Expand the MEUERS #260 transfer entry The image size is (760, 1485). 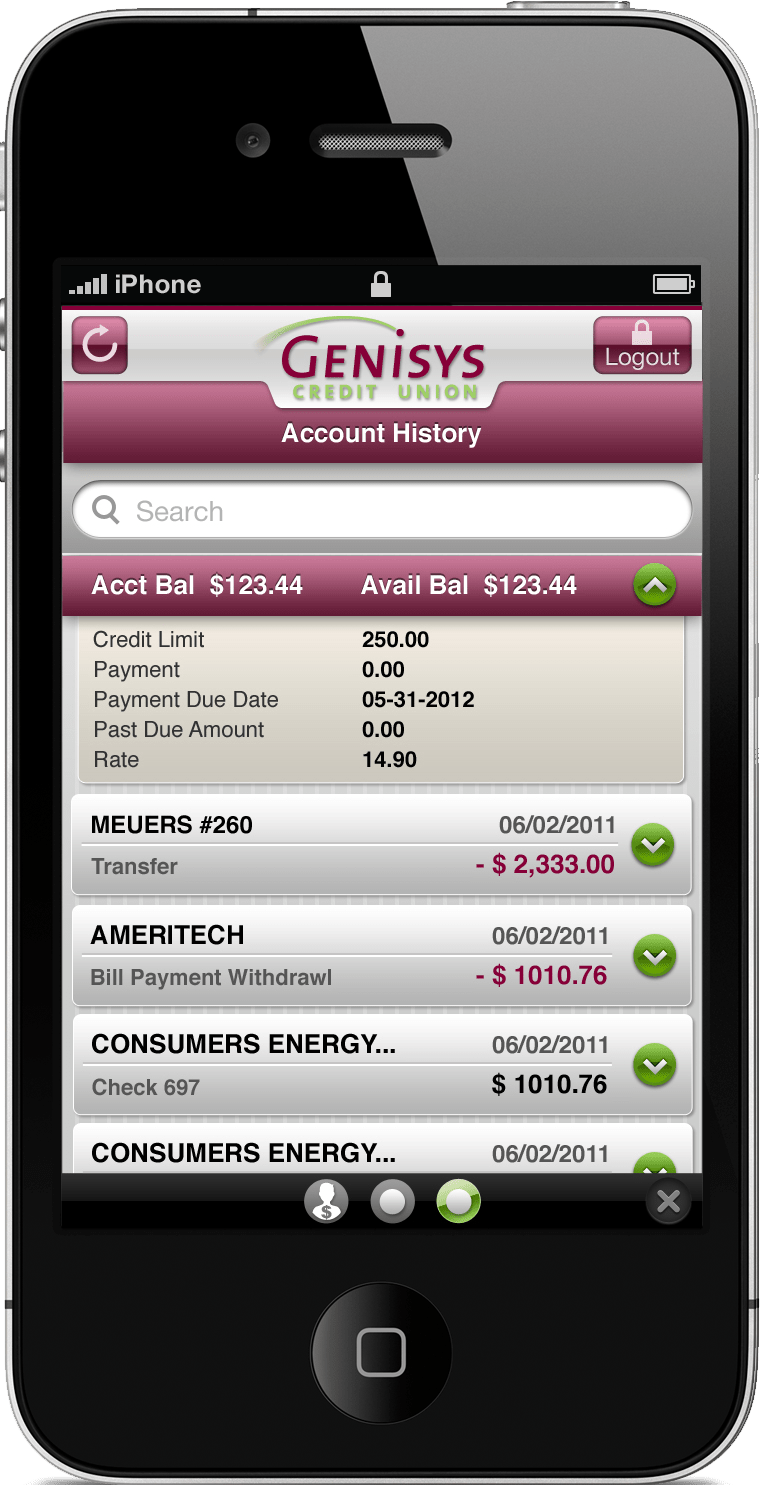pyautogui.click(x=655, y=846)
